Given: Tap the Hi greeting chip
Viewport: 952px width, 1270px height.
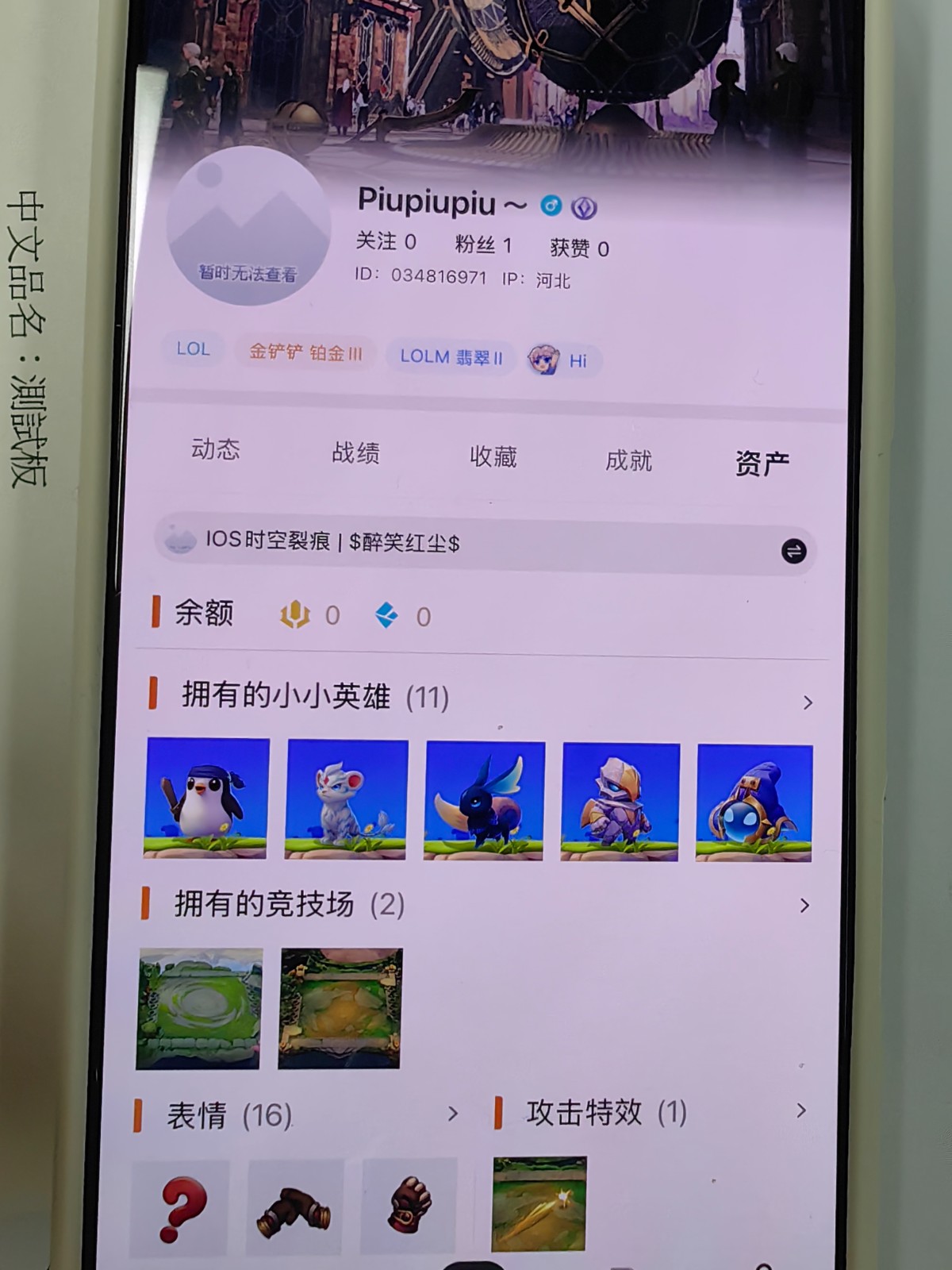Looking at the screenshot, I should 562,360.
